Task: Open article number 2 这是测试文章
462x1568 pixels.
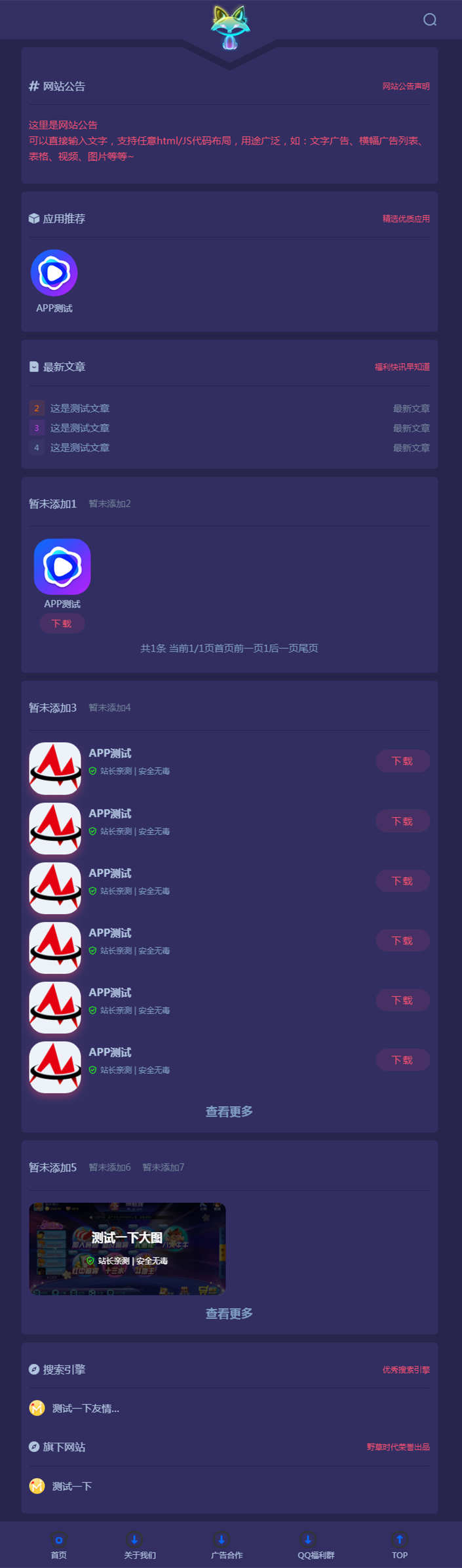Action: click(80, 408)
